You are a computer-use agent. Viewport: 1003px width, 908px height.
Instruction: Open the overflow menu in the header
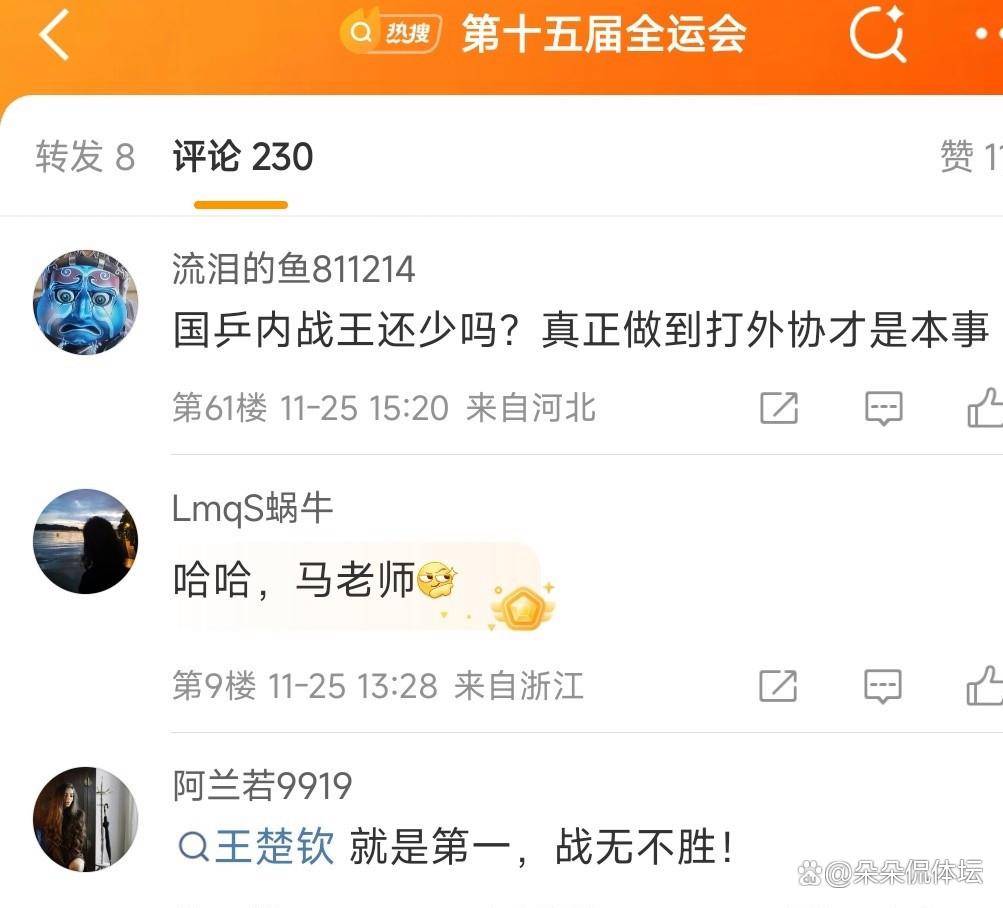(988, 34)
